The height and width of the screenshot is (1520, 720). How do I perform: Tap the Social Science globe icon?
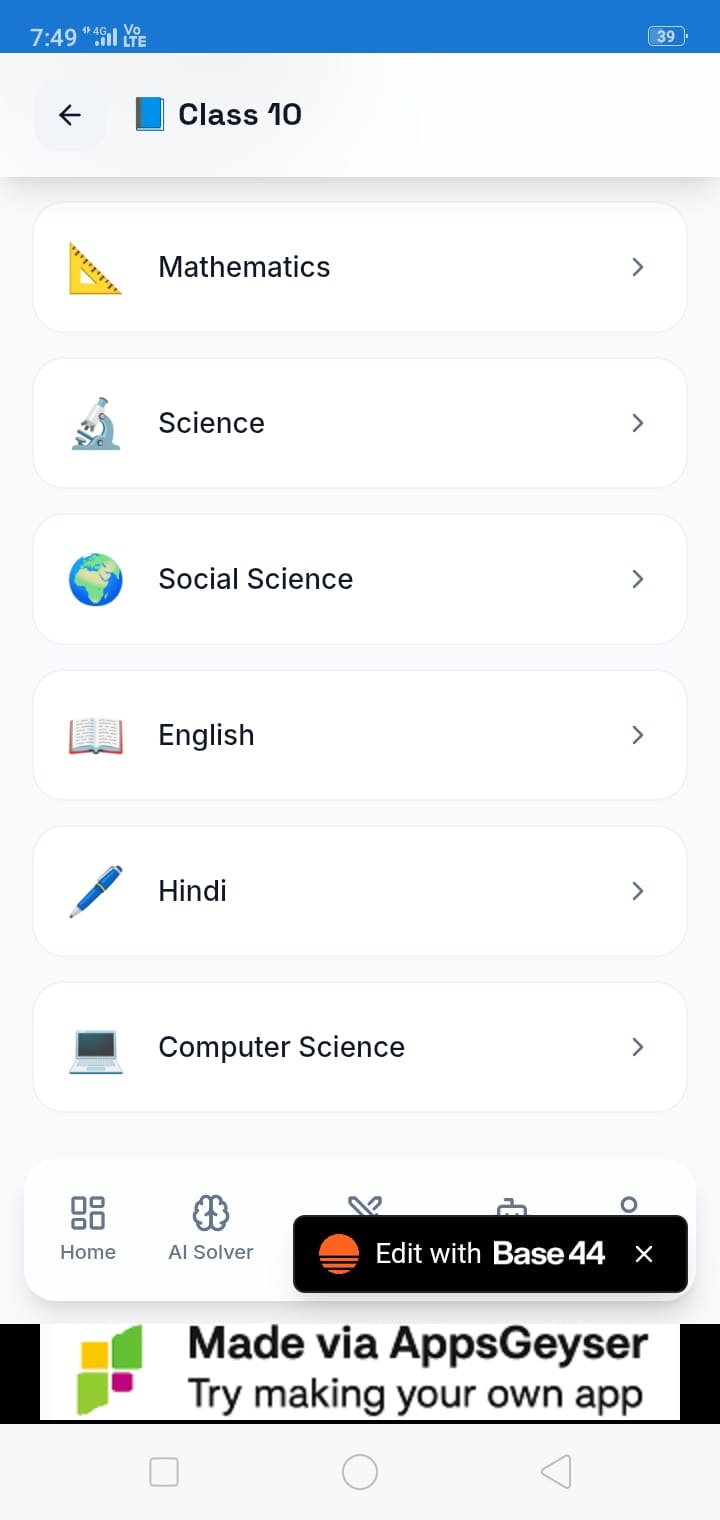(x=95, y=579)
